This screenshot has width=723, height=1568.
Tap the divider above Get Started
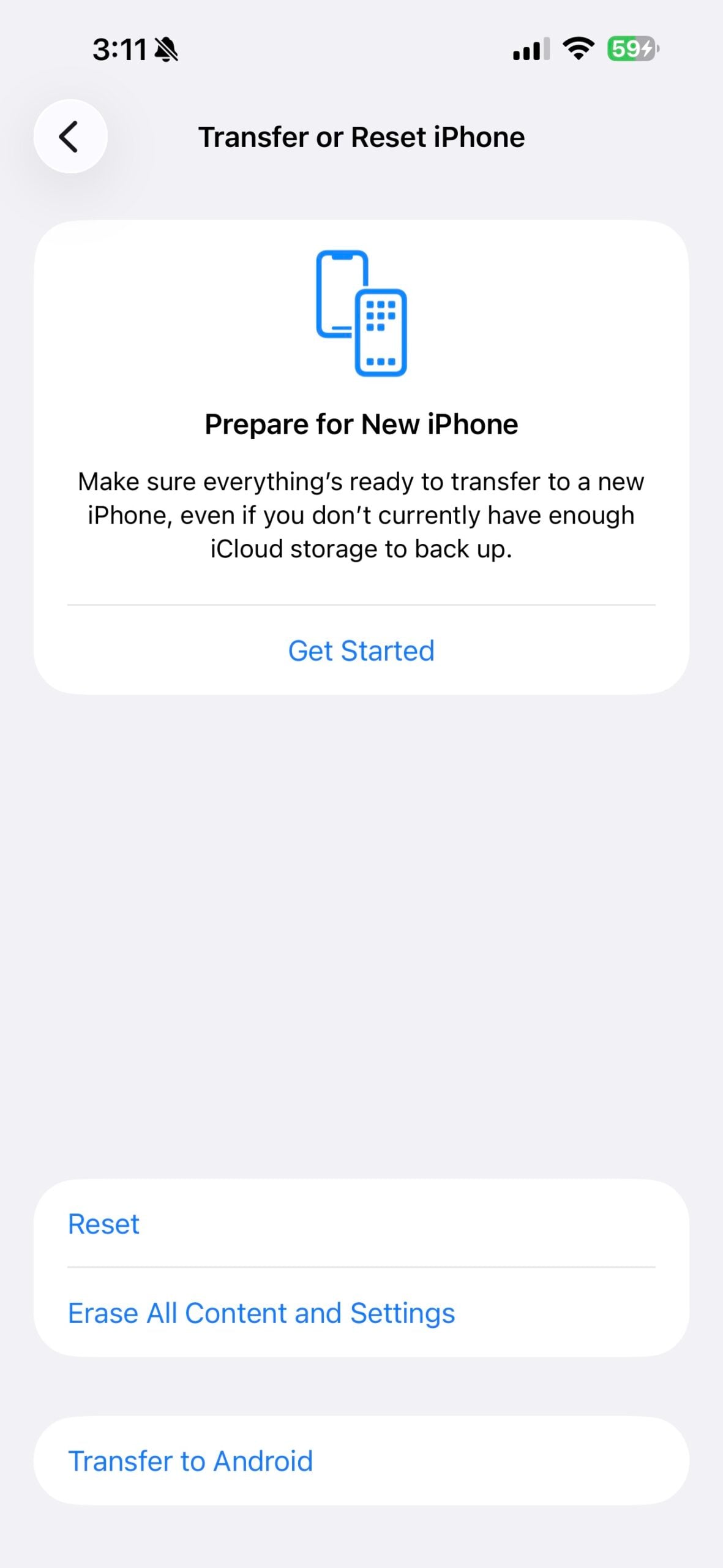361,604
